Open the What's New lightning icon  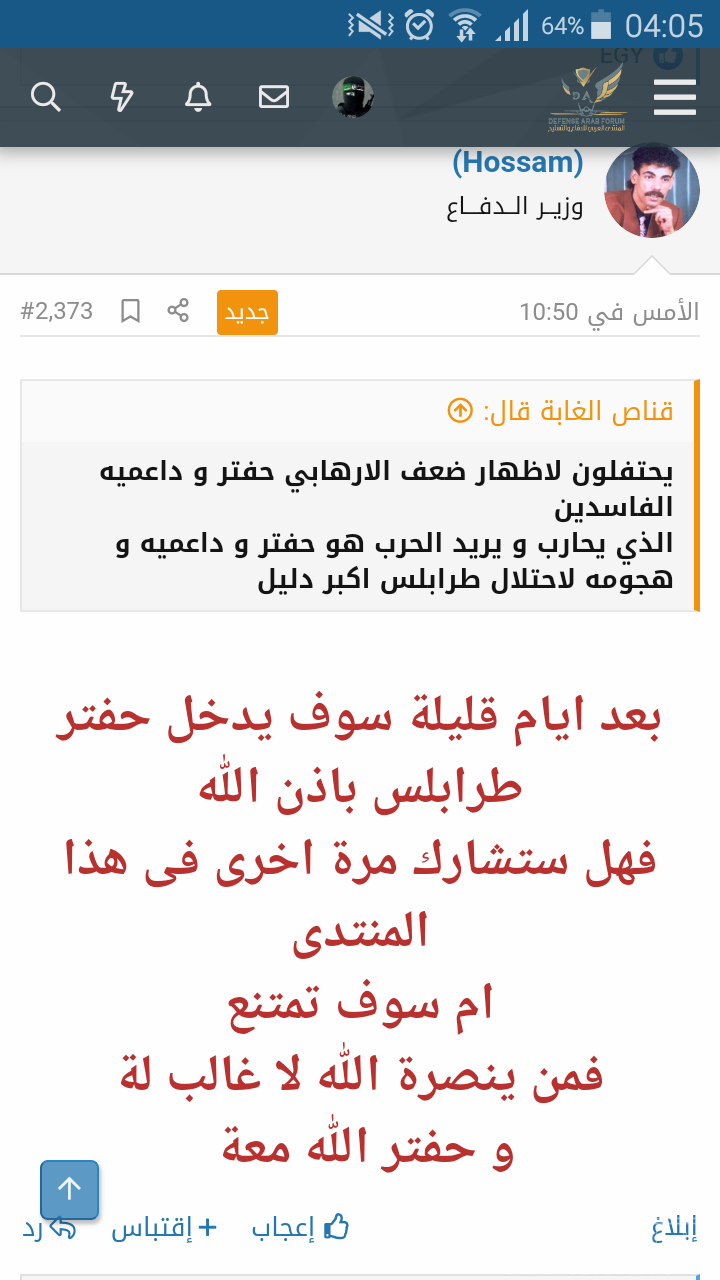tap(122, 97)
